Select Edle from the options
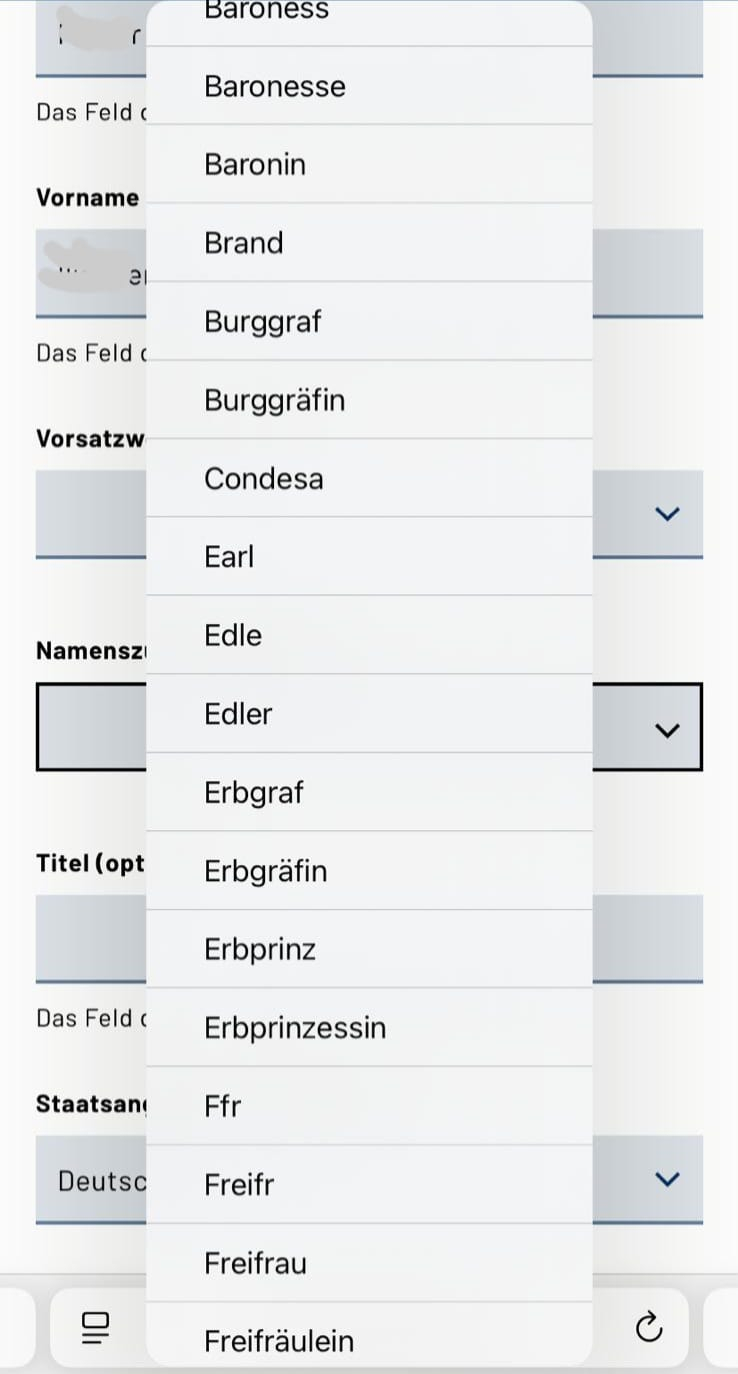Screen dimensions: 738x1374 (x=369, y=635)
